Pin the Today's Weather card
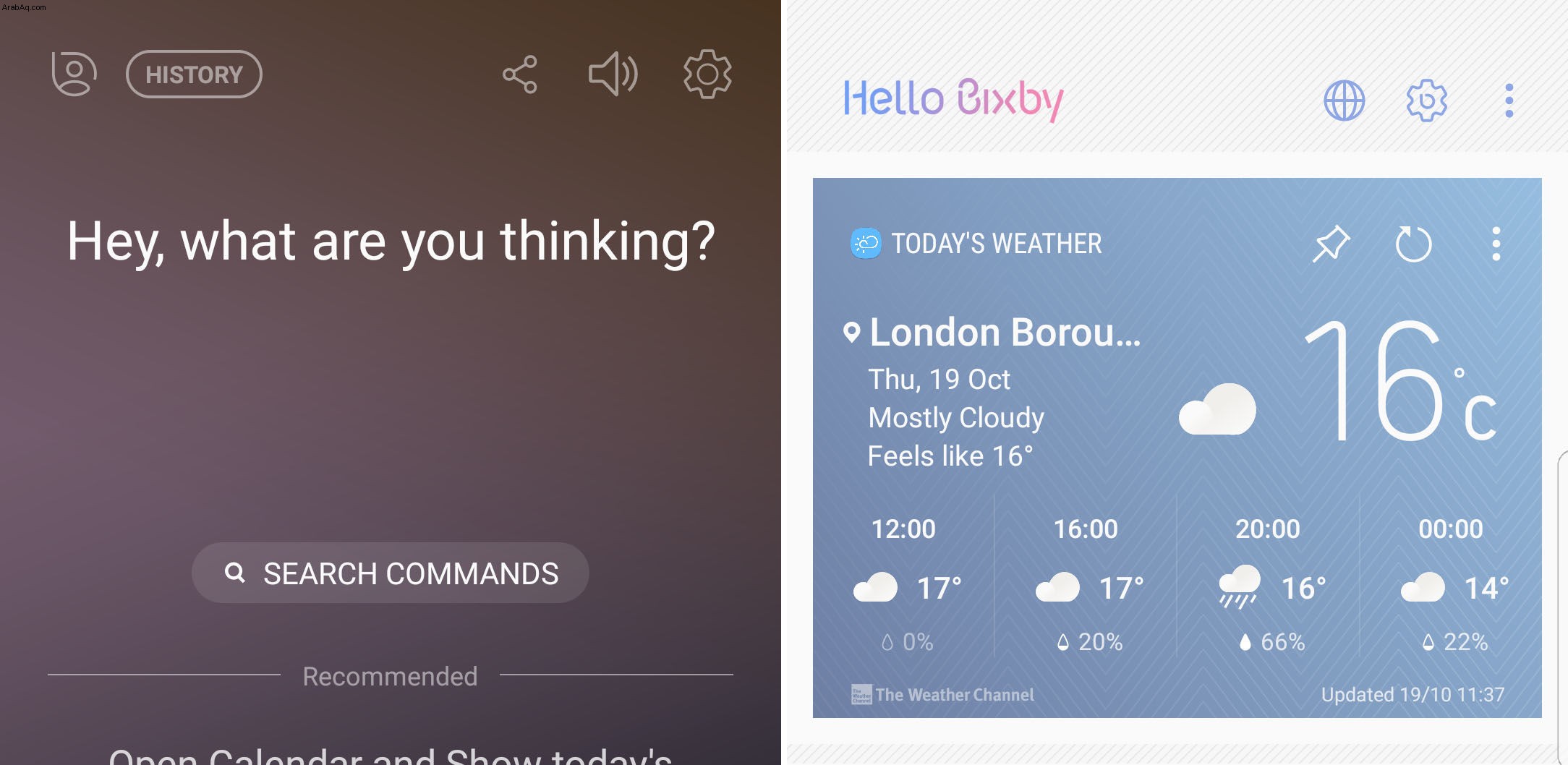Viewport: 1568px width, 765px height. [x=1331, y=244]
